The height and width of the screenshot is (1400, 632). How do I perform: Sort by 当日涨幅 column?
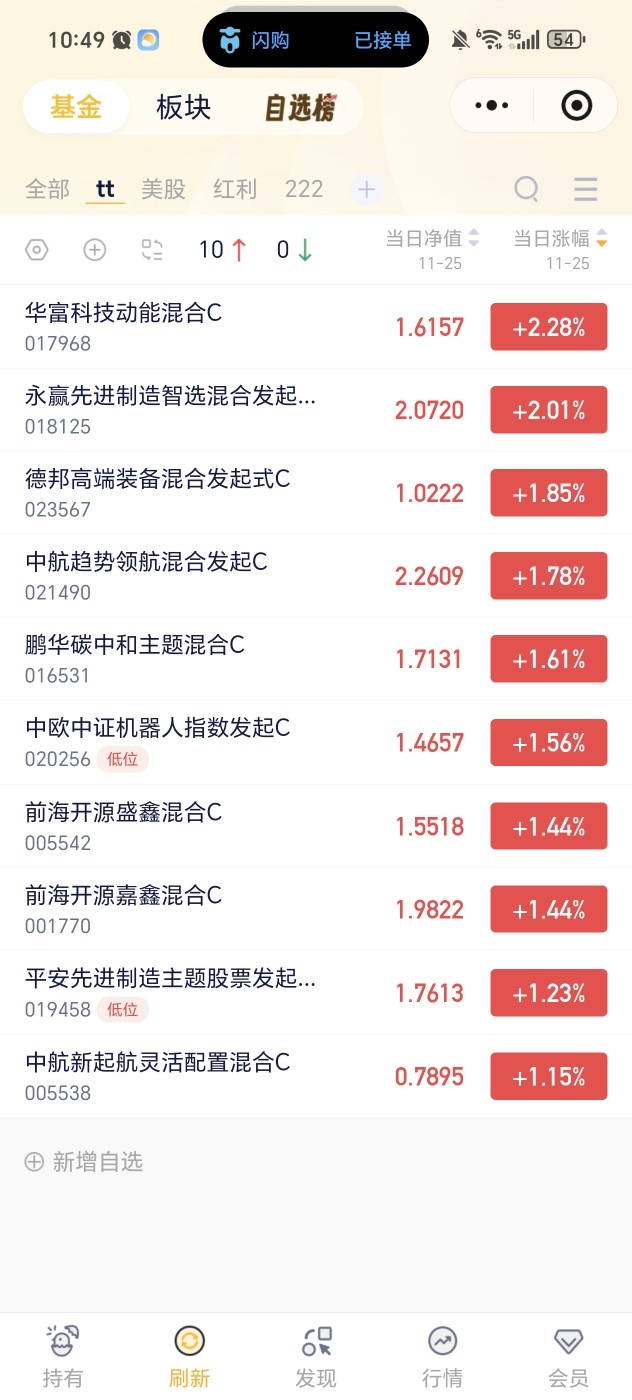[x=560, y=249]
